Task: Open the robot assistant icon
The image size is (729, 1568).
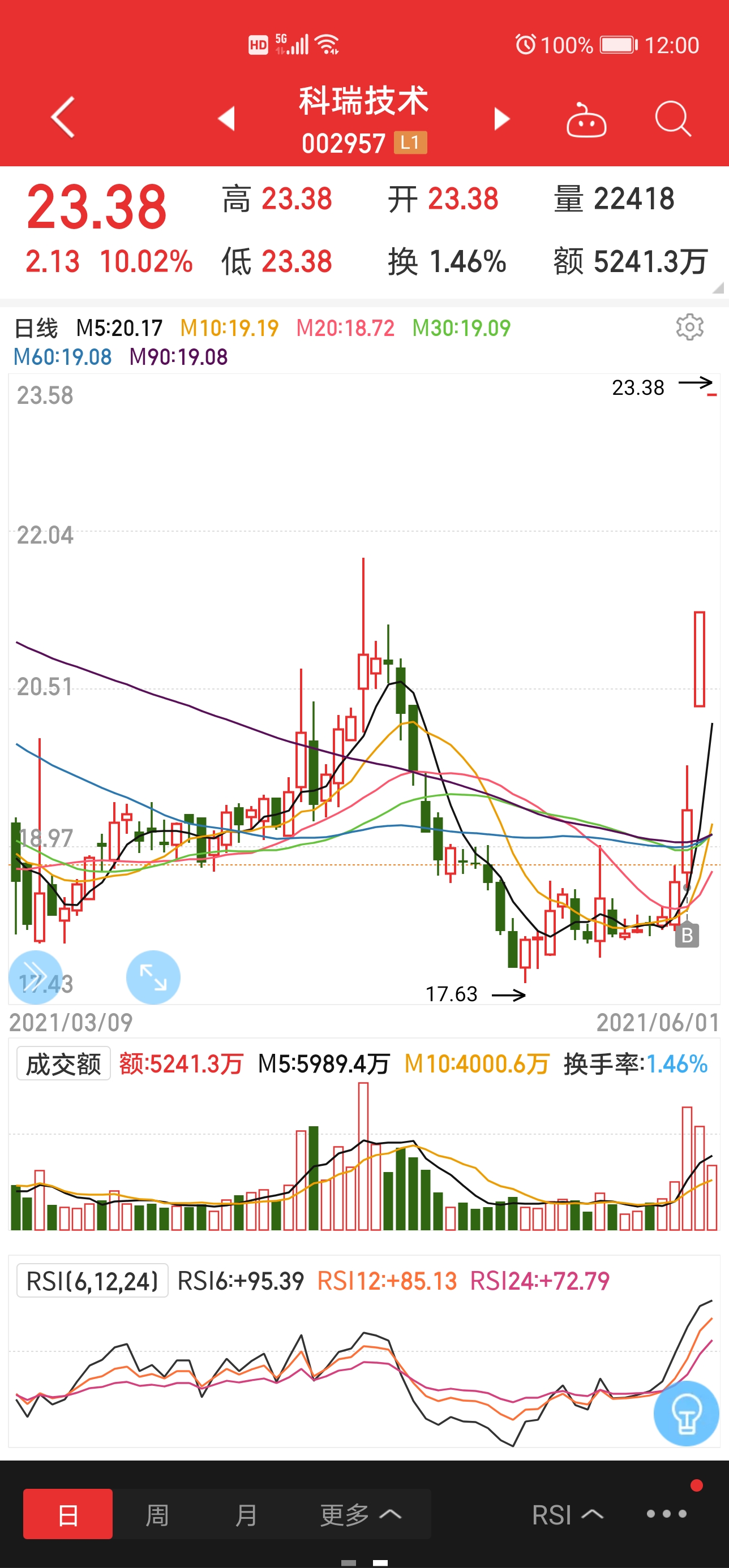Action: 586,120
